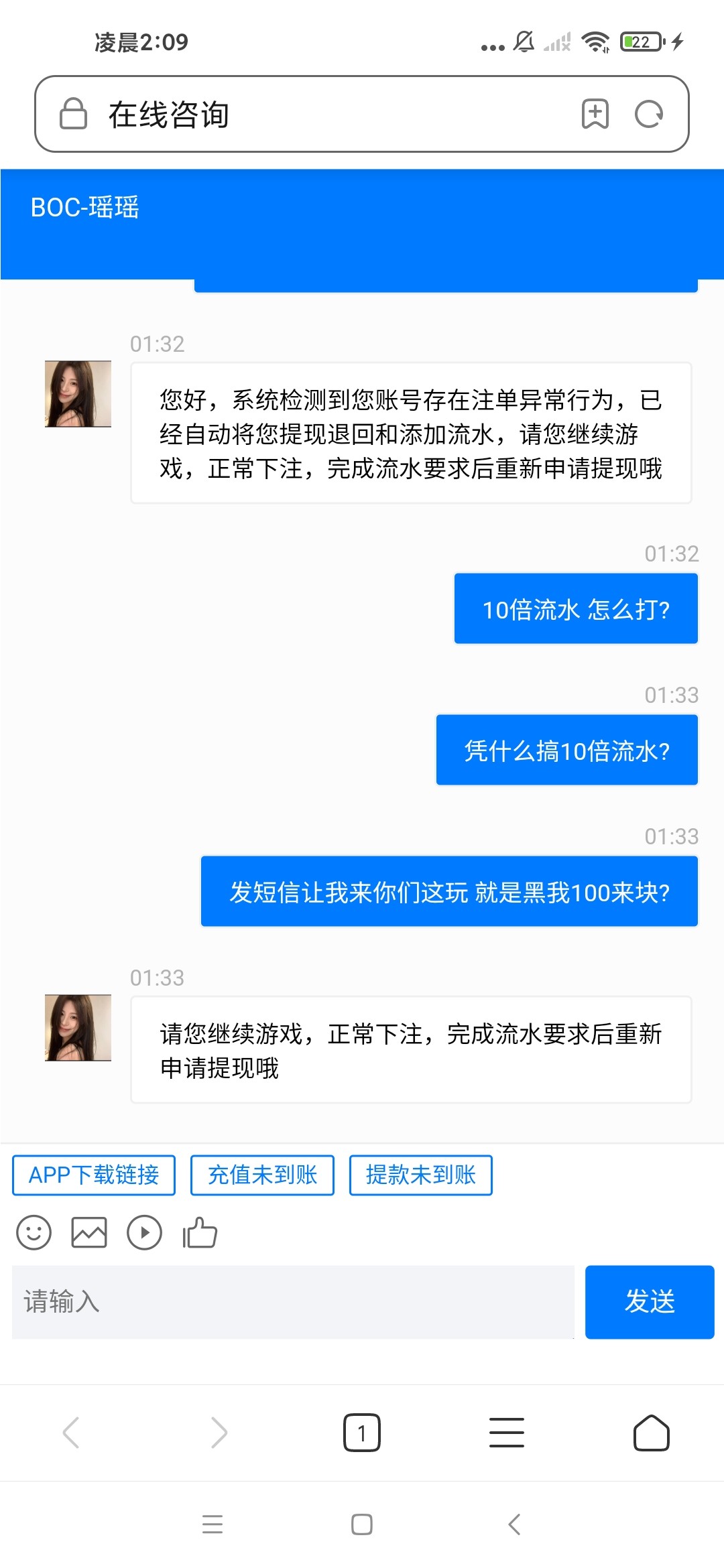Focus the 请输入 message input field
This screenshot has height=1568, width=724.
coord(293,1301)
